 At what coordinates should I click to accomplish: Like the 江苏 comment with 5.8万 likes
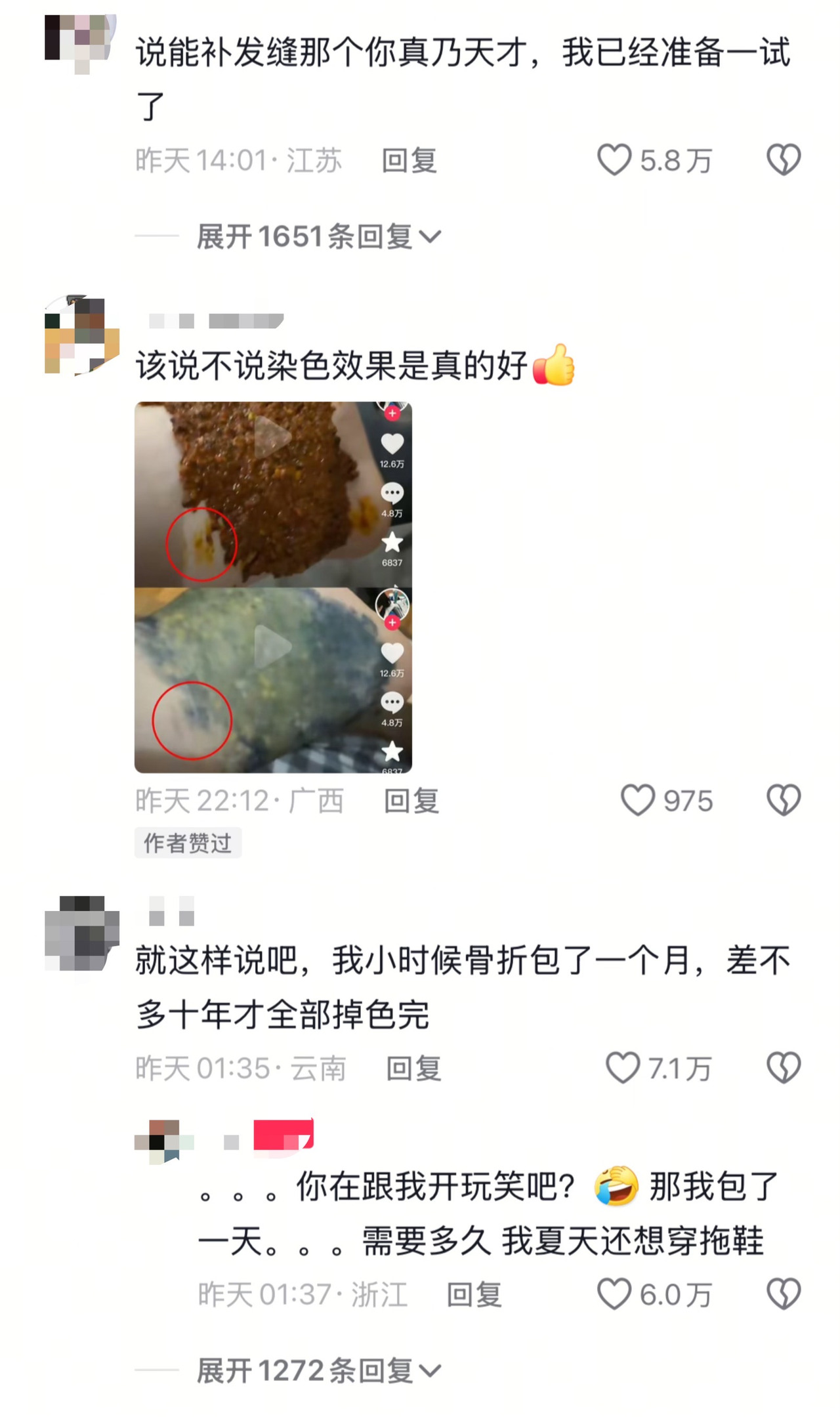point(614,160)
